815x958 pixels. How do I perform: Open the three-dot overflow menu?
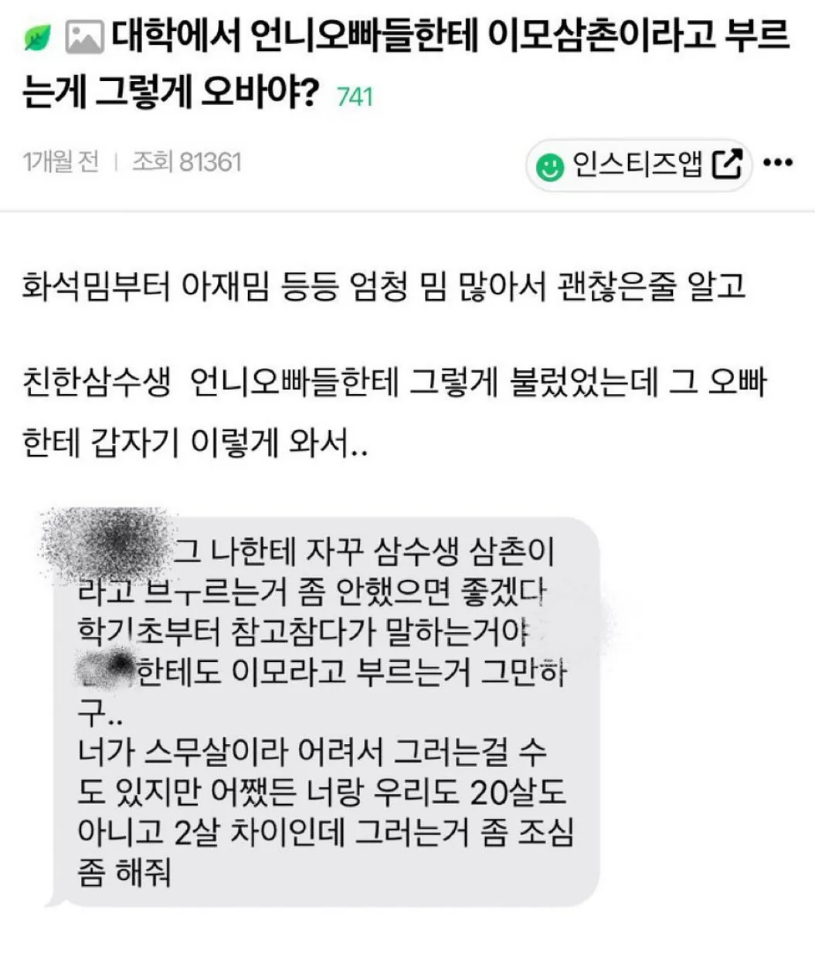(777, 164)
